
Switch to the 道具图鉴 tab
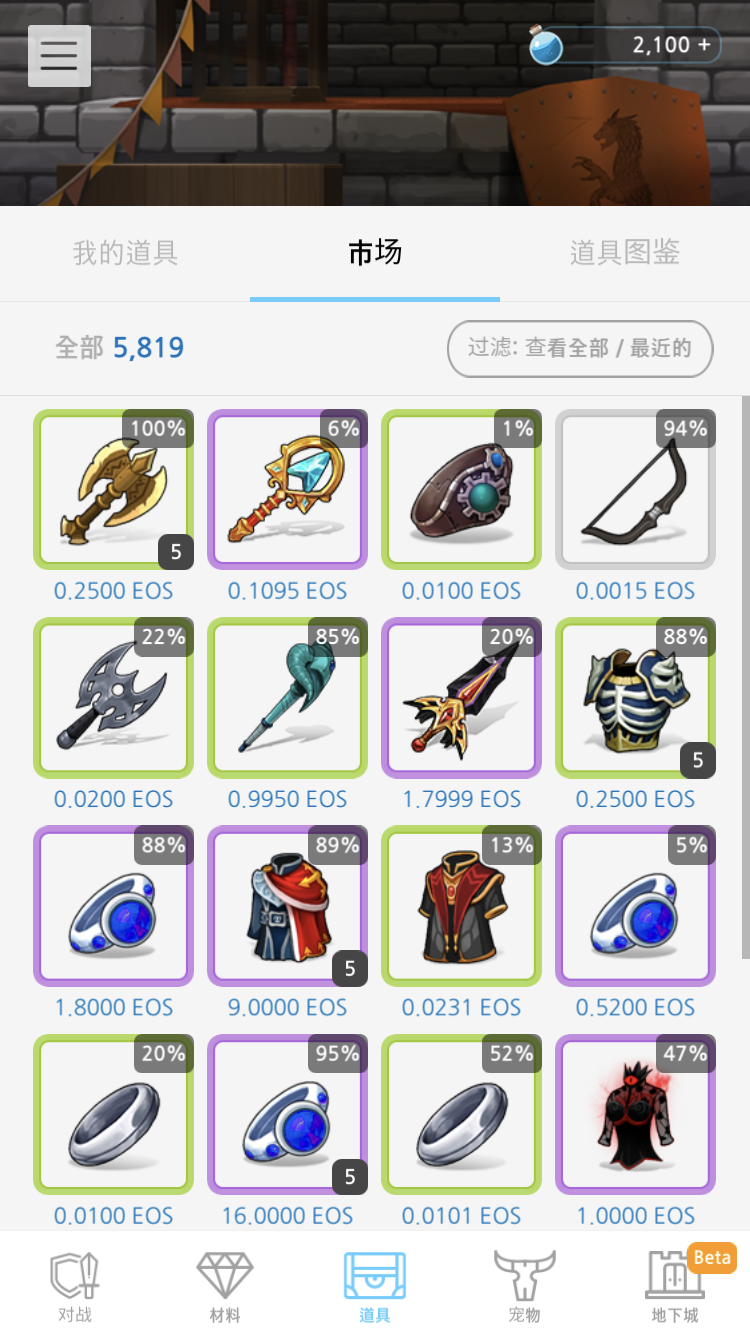(624, 253)
